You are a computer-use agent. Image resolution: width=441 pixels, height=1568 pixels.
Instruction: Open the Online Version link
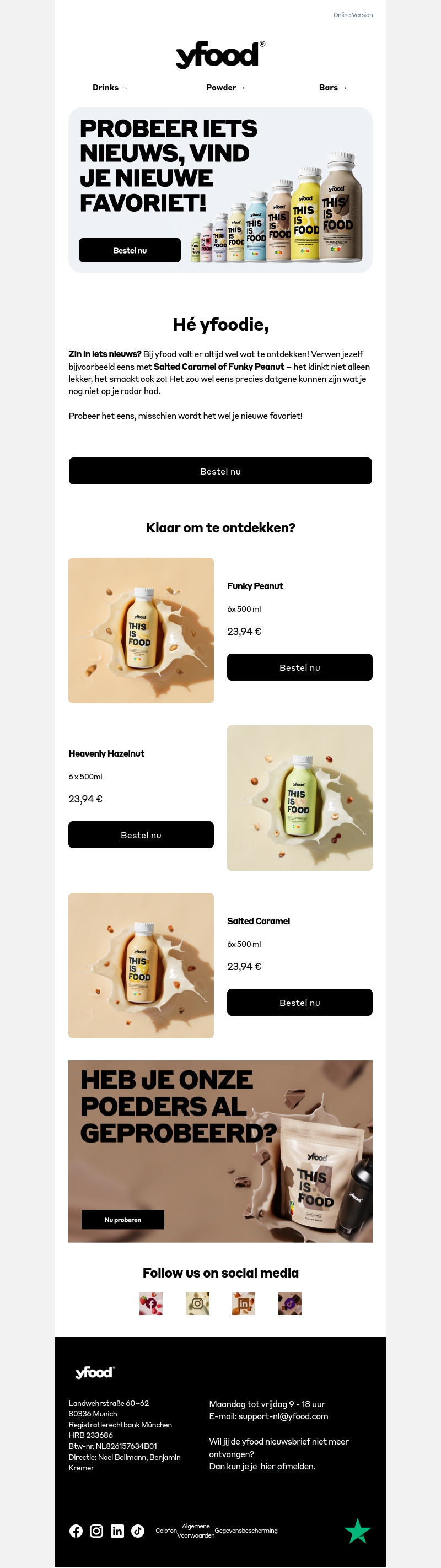coord(353,15)
